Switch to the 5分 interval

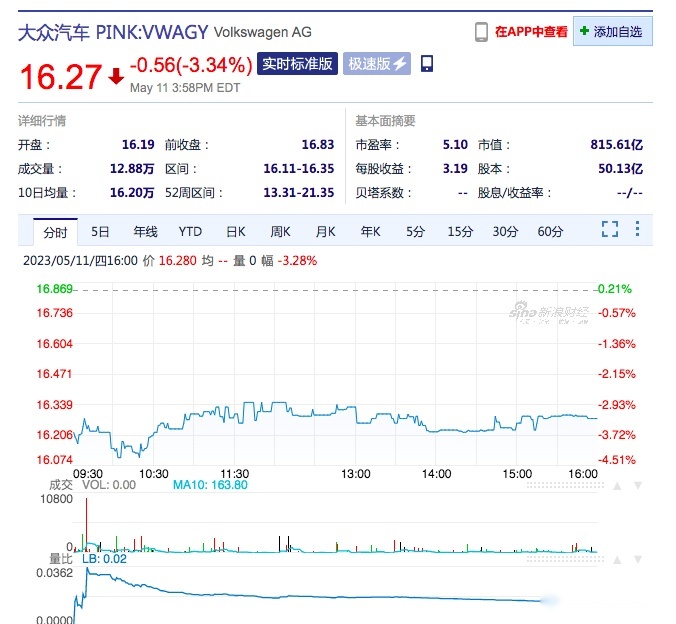tap(415, 232)
